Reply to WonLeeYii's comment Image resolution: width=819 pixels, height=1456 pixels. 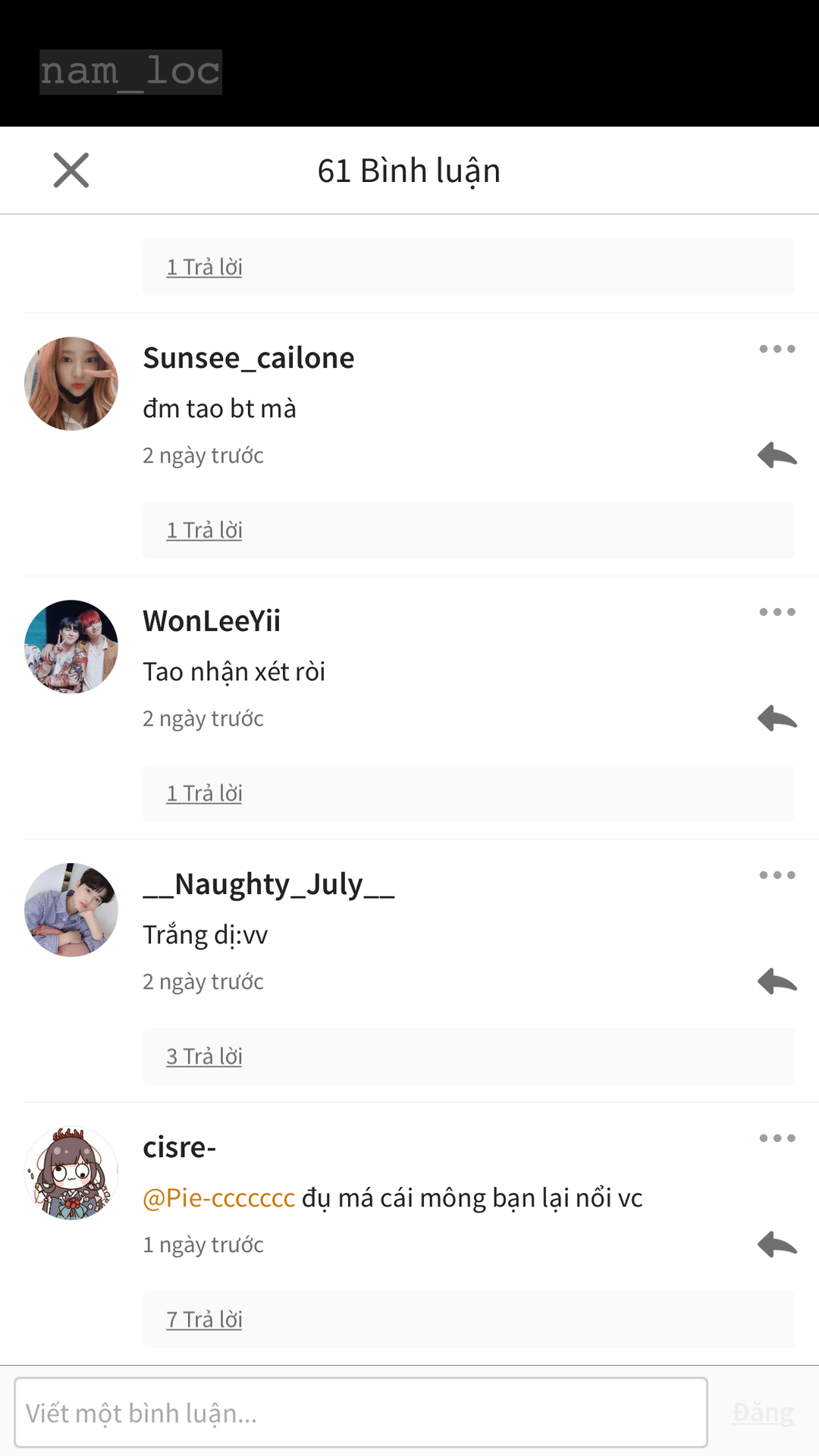777,718
